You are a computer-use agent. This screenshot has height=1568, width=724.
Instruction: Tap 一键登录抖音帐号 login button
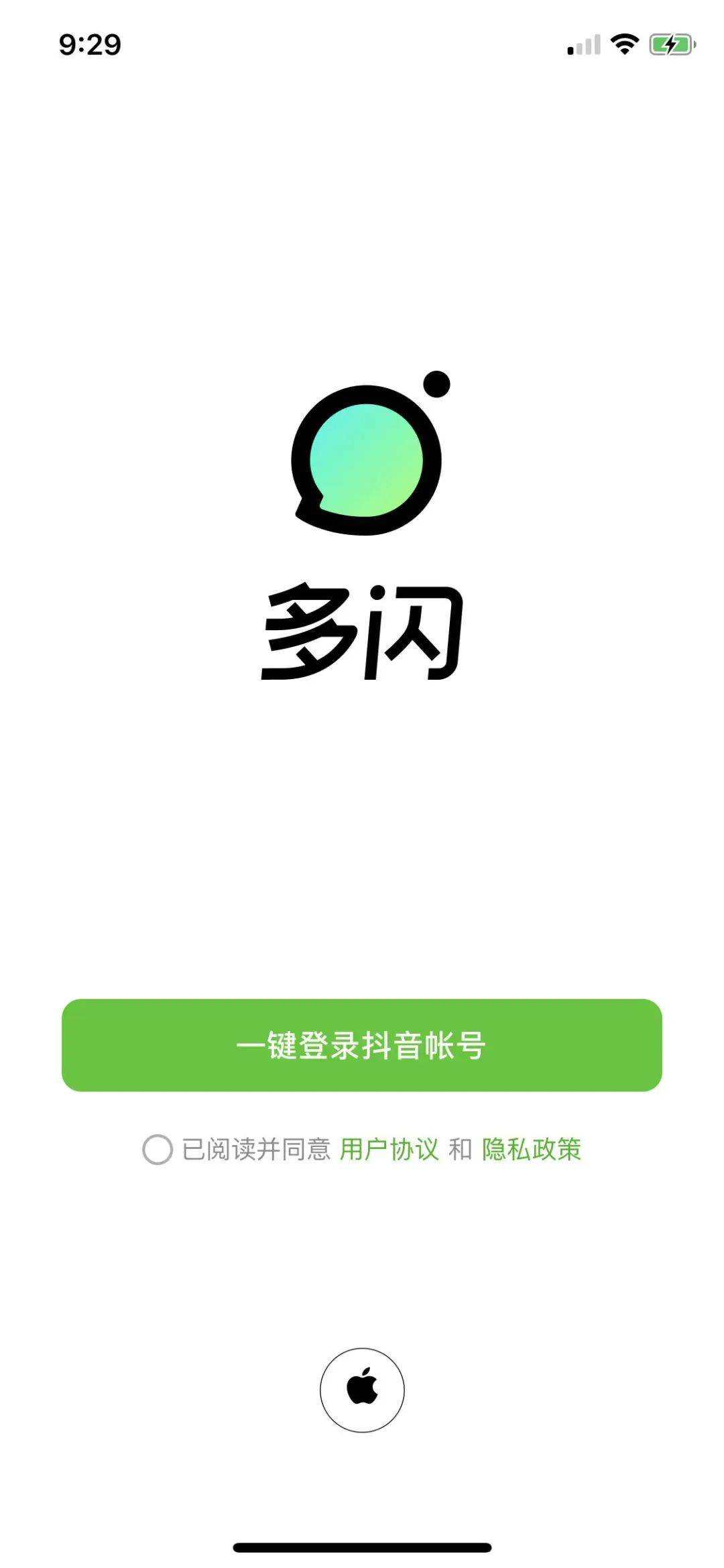coord(362,1045)
